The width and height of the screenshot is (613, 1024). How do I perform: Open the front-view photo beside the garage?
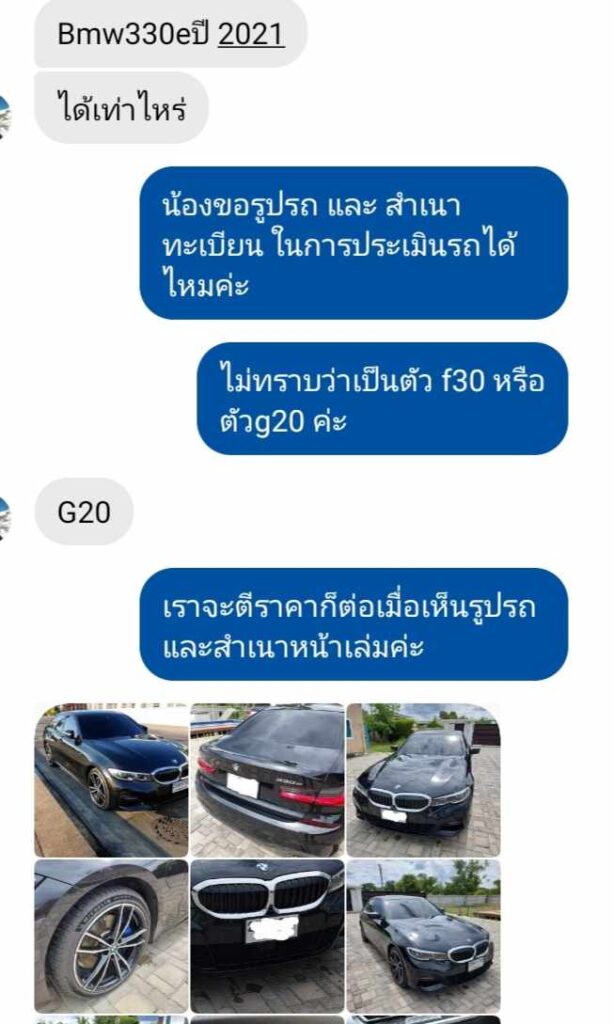pyautogui.click(x=423, y=780)
